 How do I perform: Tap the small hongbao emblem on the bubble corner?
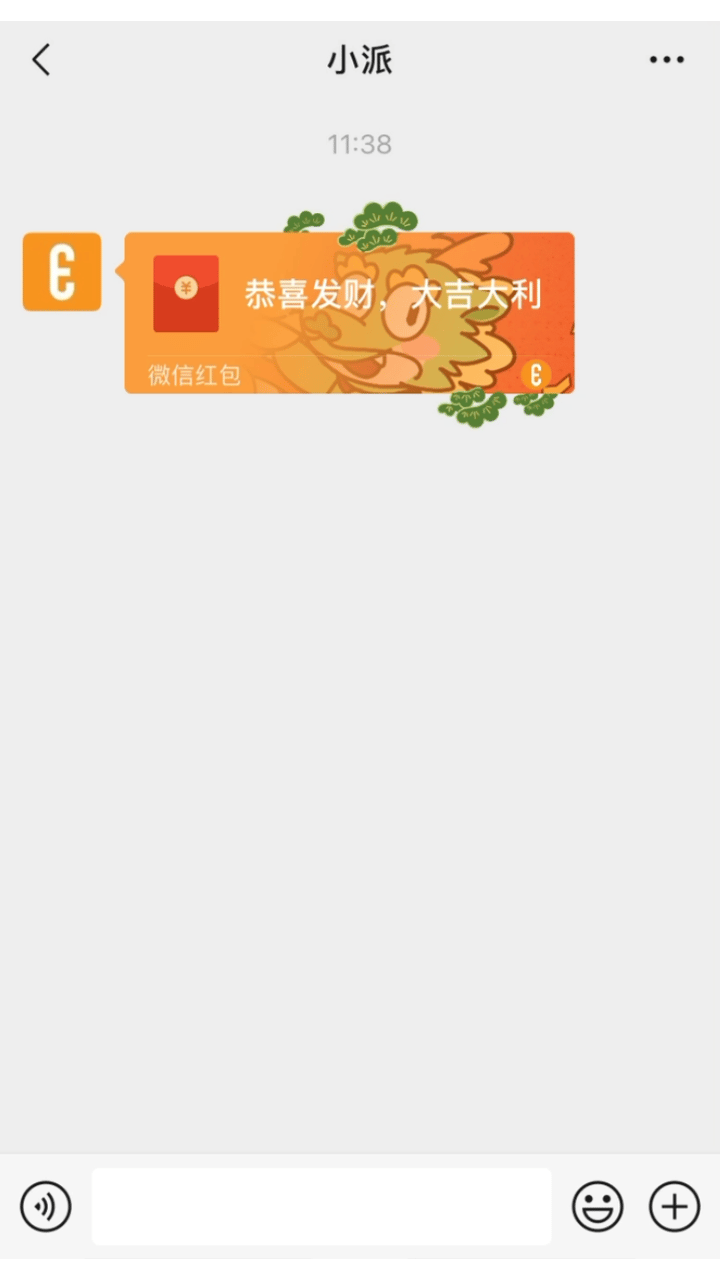[x=536, y=375]
